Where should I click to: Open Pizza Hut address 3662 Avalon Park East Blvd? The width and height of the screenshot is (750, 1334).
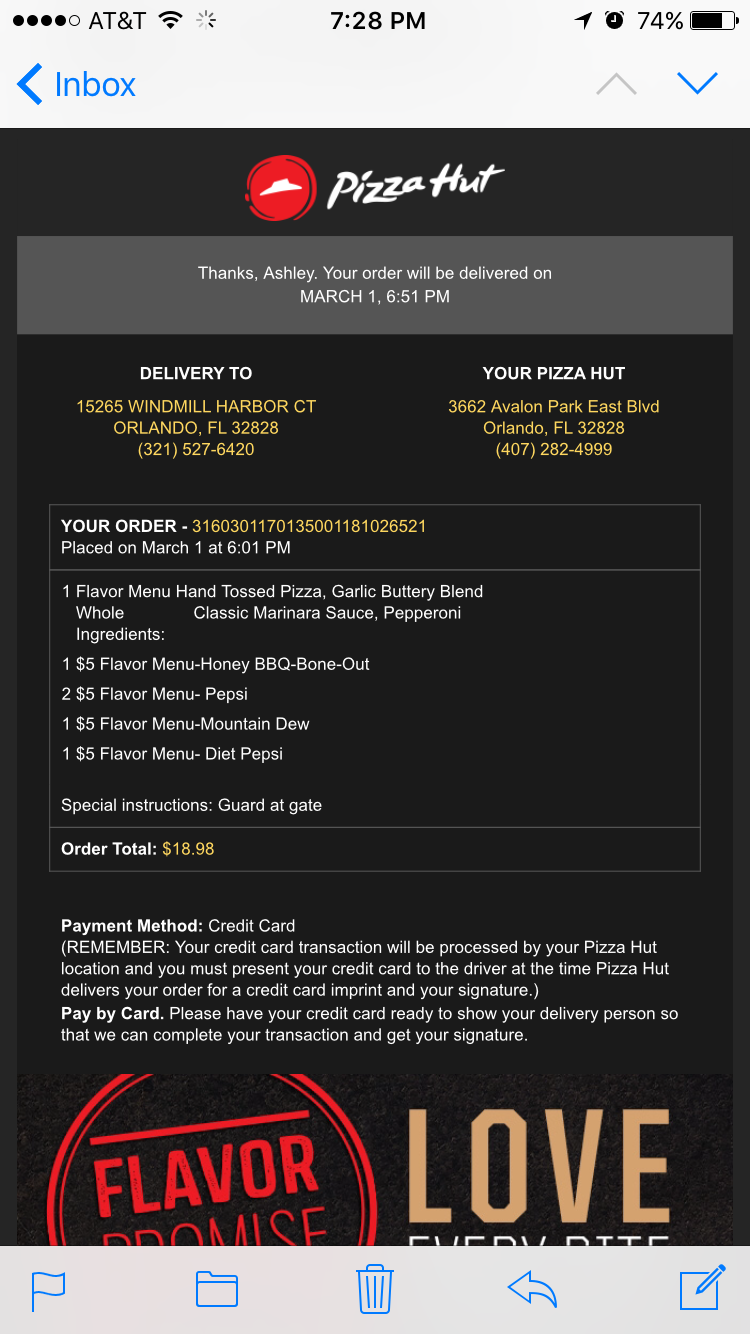click(x=553, y=407)
